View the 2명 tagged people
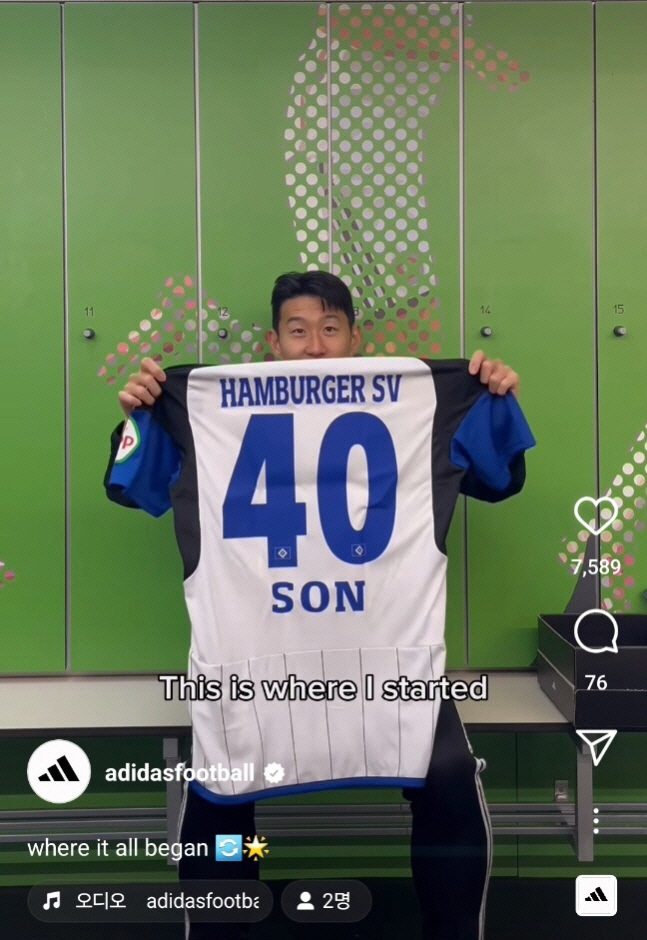Image resolution: width=647 pixels, height=940 pixels. 325,901
